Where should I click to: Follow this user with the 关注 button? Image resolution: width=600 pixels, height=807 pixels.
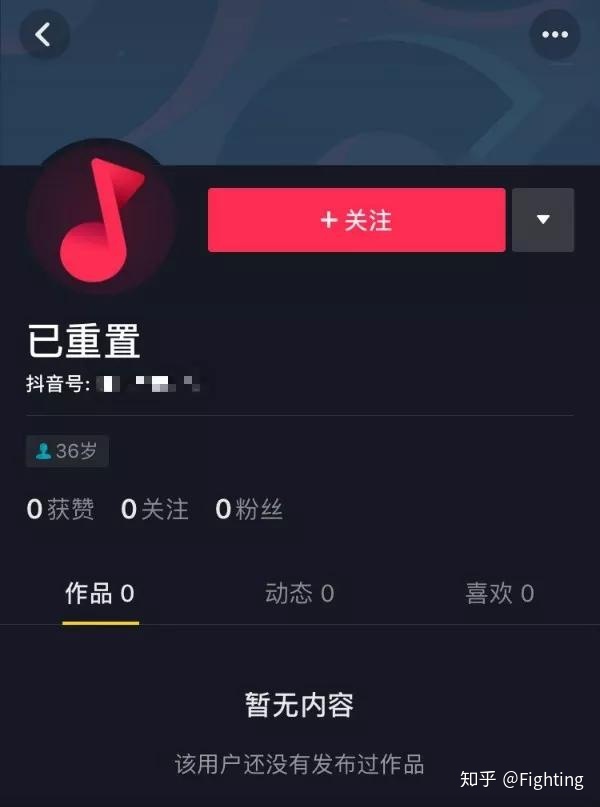click(356, 220)
